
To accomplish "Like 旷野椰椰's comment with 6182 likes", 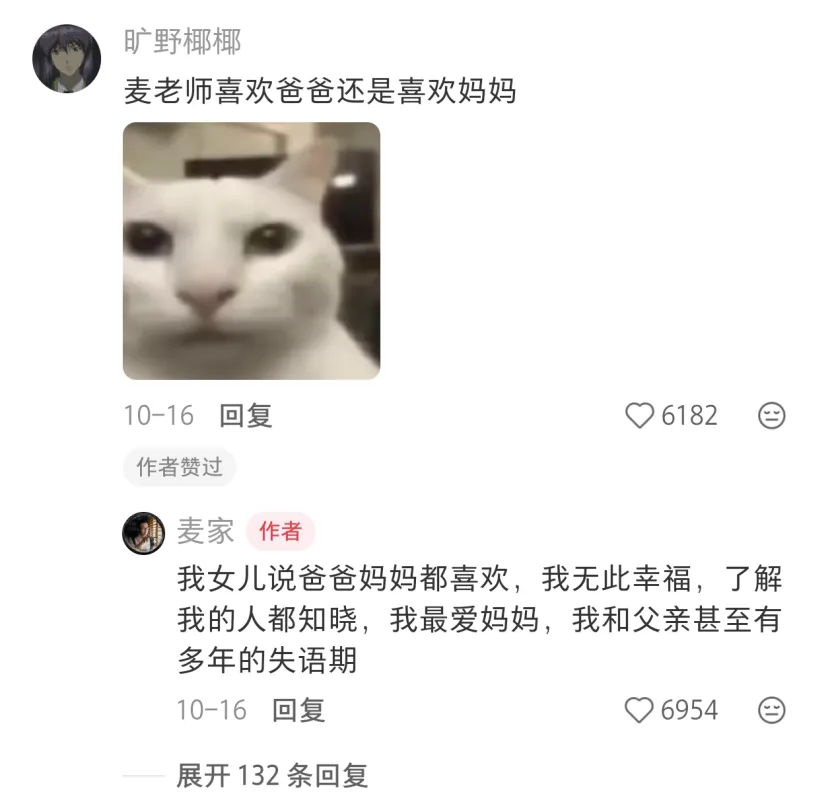I will [639, 416].
